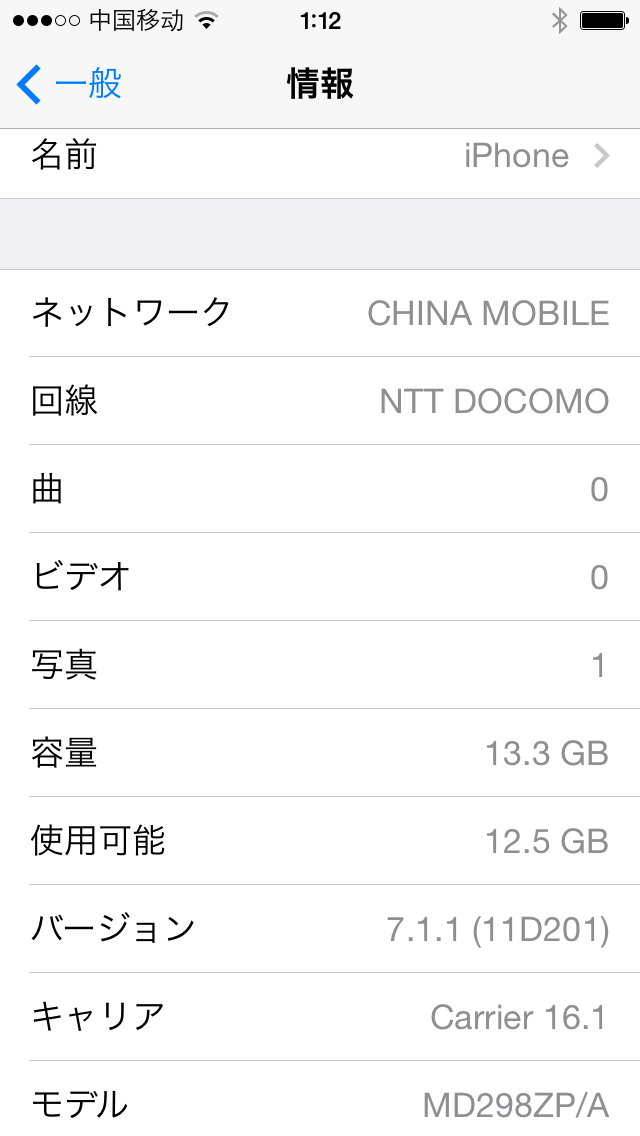Go back to 一般 settings
640x1136 pixels.
tap(70, 85)
